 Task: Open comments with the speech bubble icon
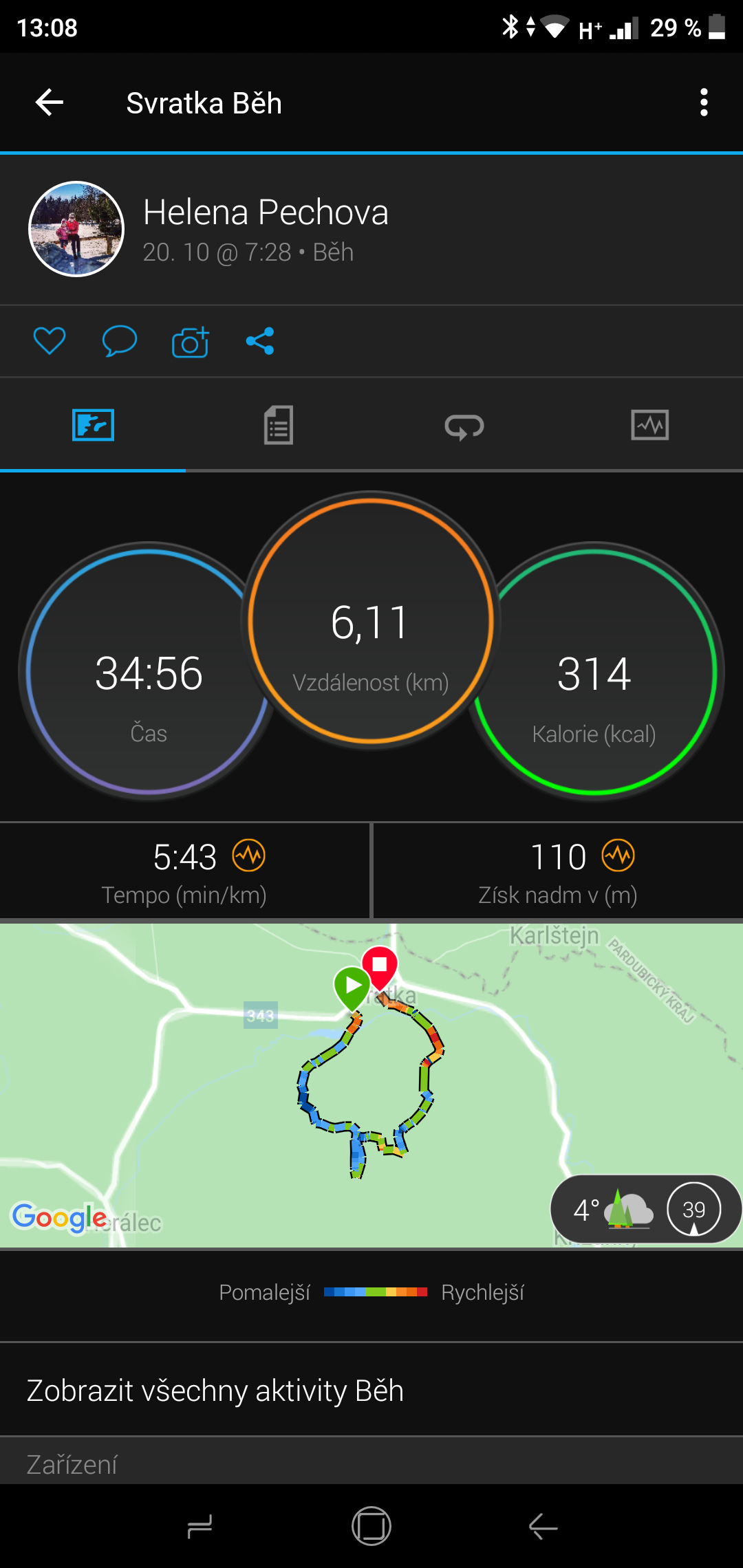[x=120, y=341]
